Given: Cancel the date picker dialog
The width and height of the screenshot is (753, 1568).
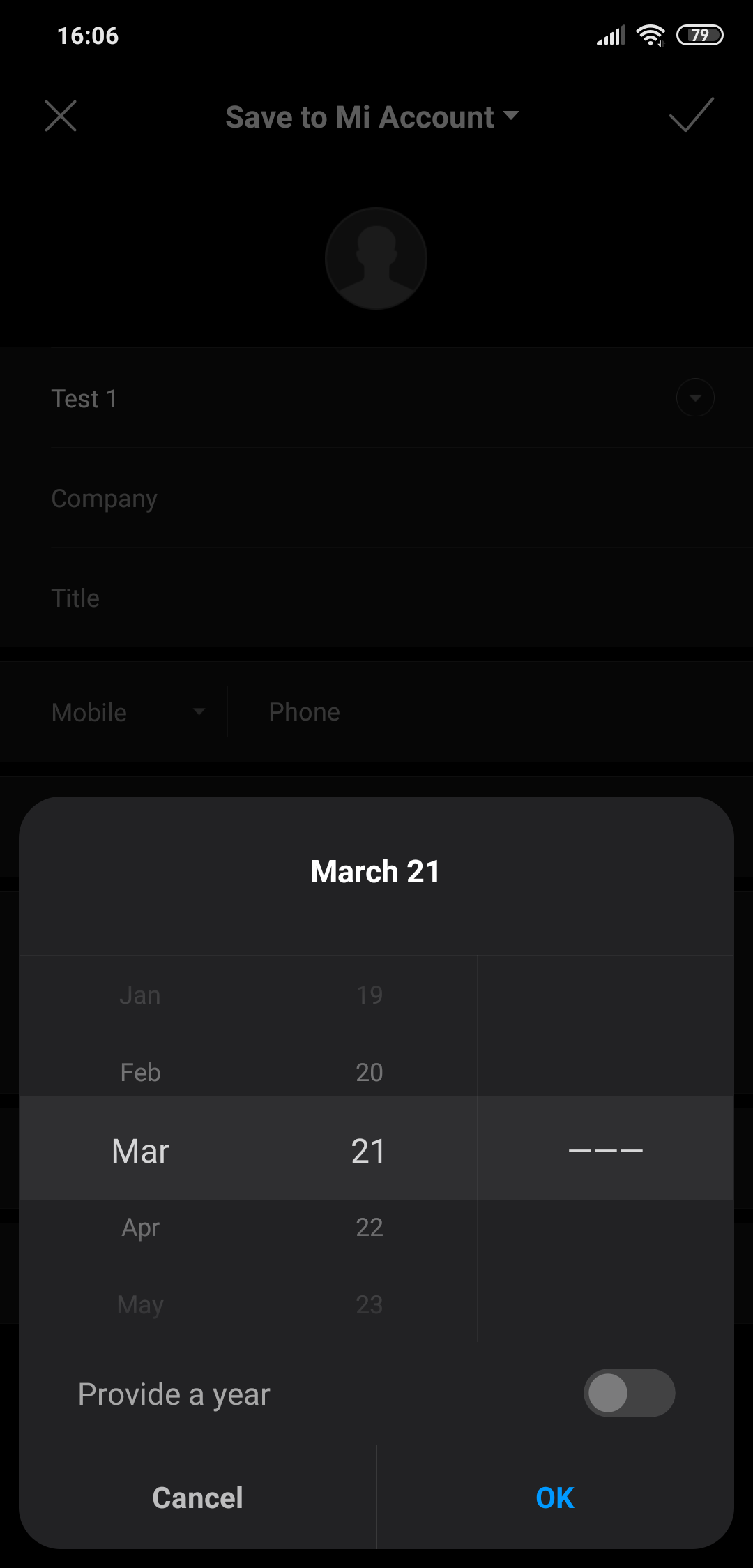Looking at the screenshot, I should point(198,1498).
